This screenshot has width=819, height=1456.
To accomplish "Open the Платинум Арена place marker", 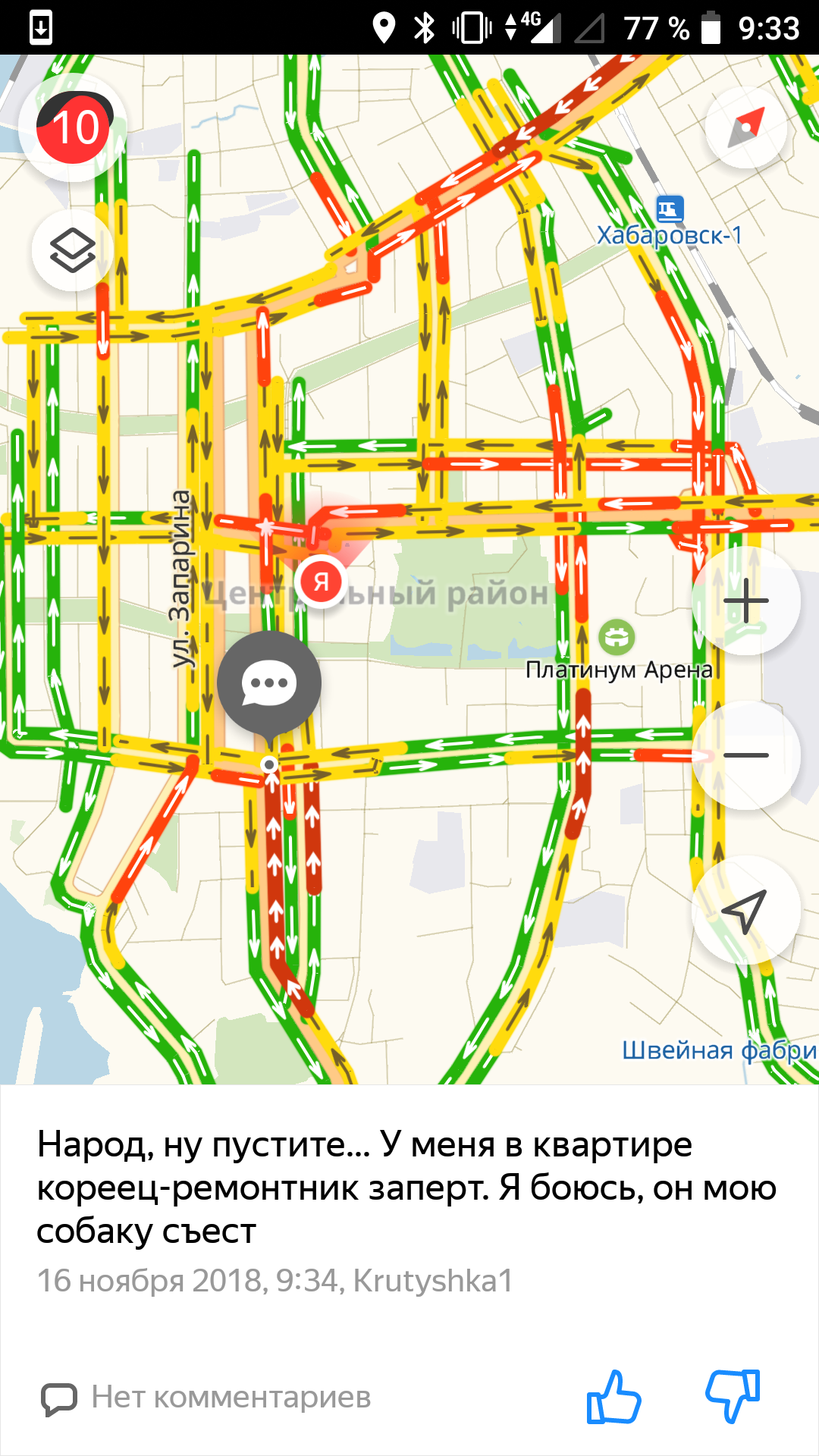I will pyautogui.click(x=617, y=637).
